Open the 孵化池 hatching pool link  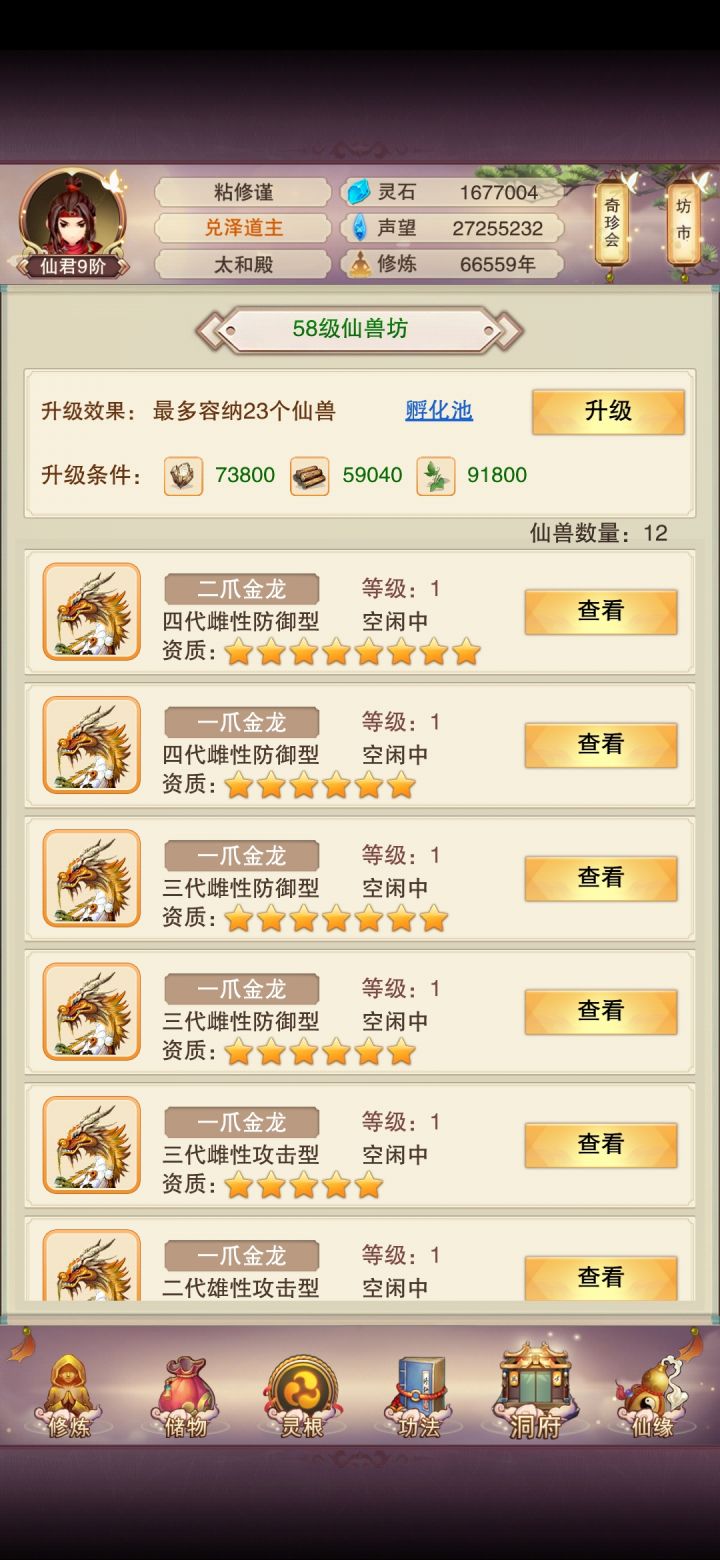[x=438, y=410]
